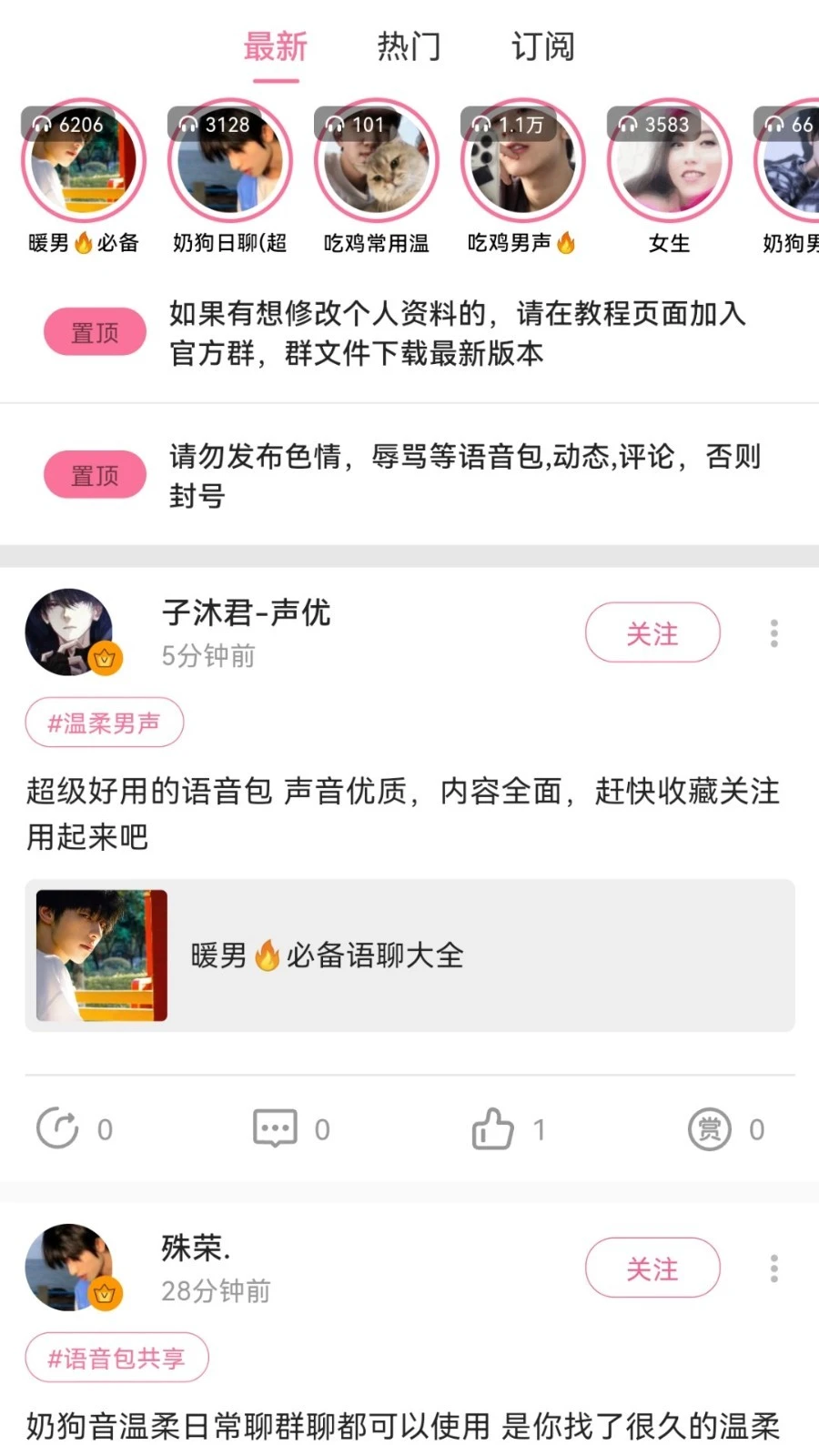Tap the 赏 reward icon below the post
This screenshot has height=1456, width=819.
(709, 1128)
